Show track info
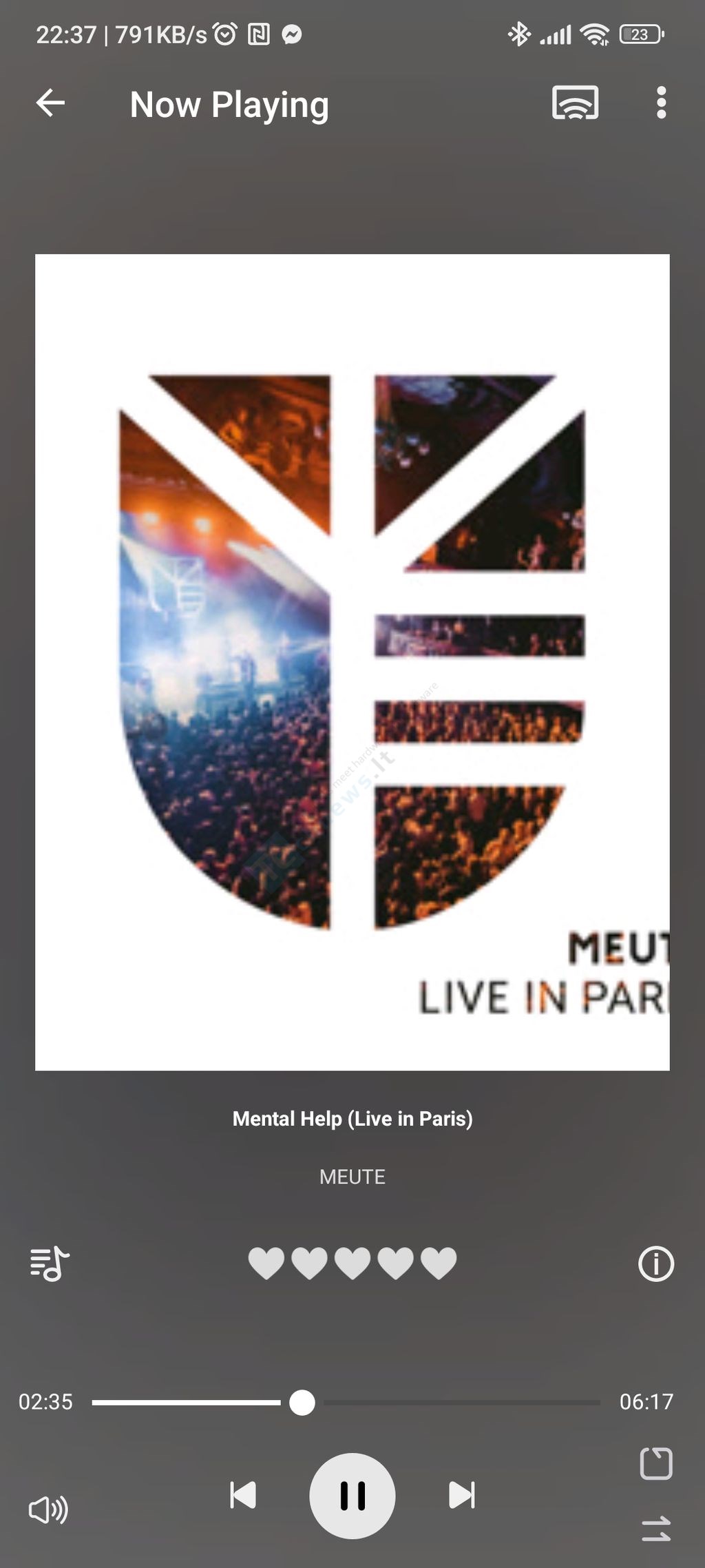The image size is (705, 1568). coord(655,1263)
